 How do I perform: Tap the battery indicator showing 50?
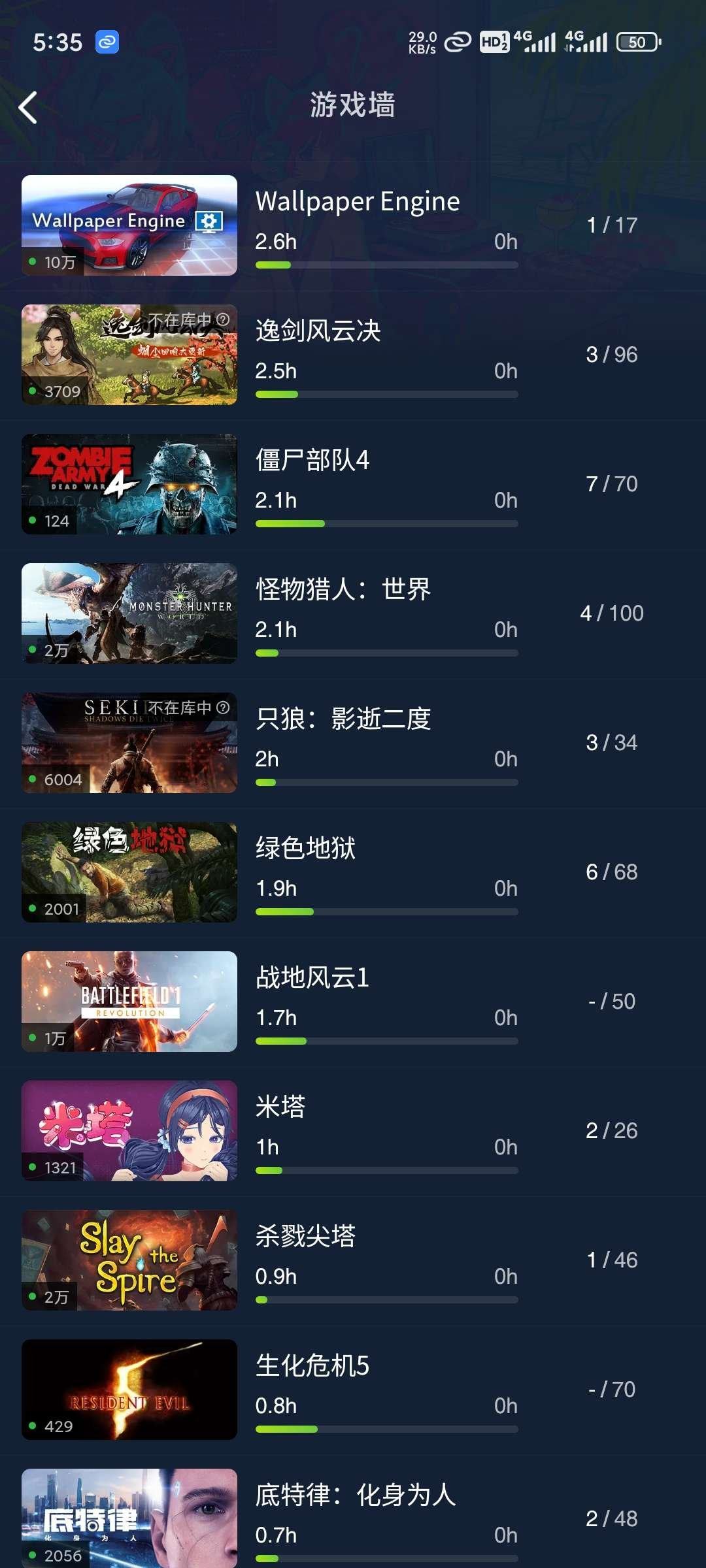[x=639, y=41]
